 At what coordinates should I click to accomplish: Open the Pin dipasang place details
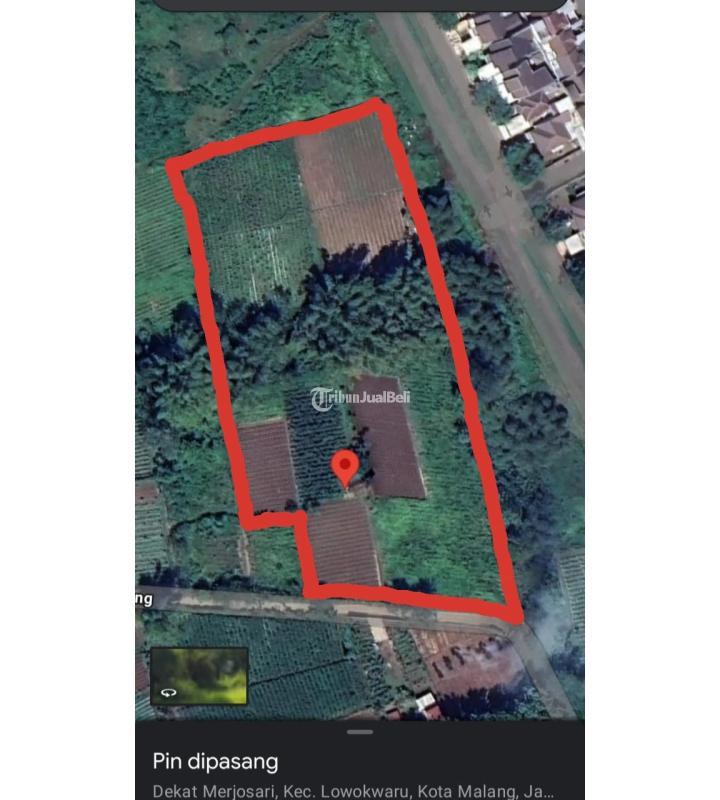coord(216,762)
